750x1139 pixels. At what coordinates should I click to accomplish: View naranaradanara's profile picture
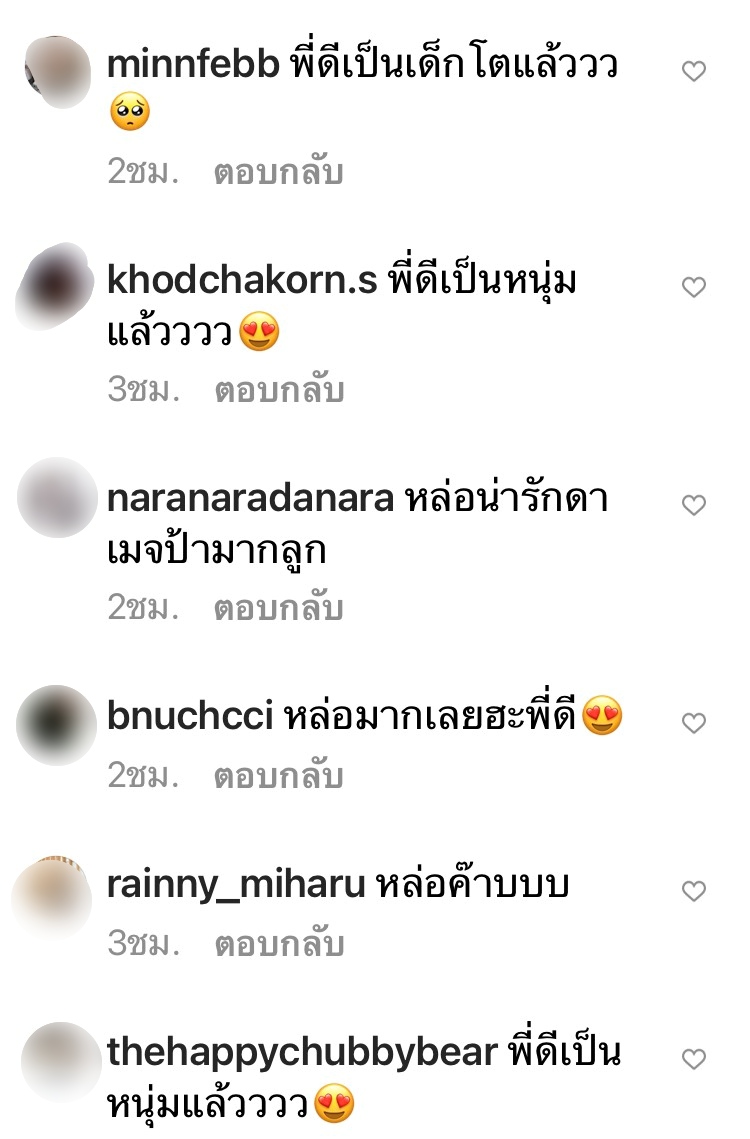(x=57, y=497)
